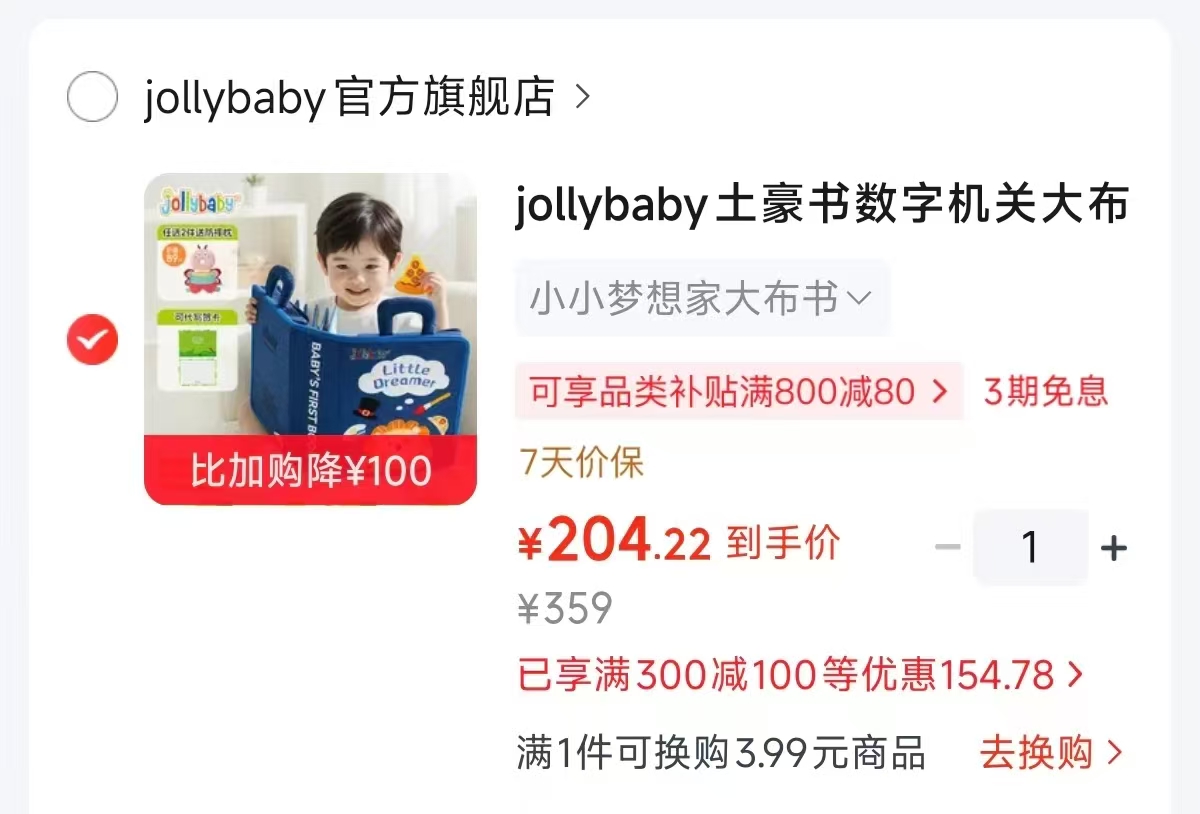Increase quantity with the plus button
This screenshot has height=814, width=1200.
point(1113,548)
